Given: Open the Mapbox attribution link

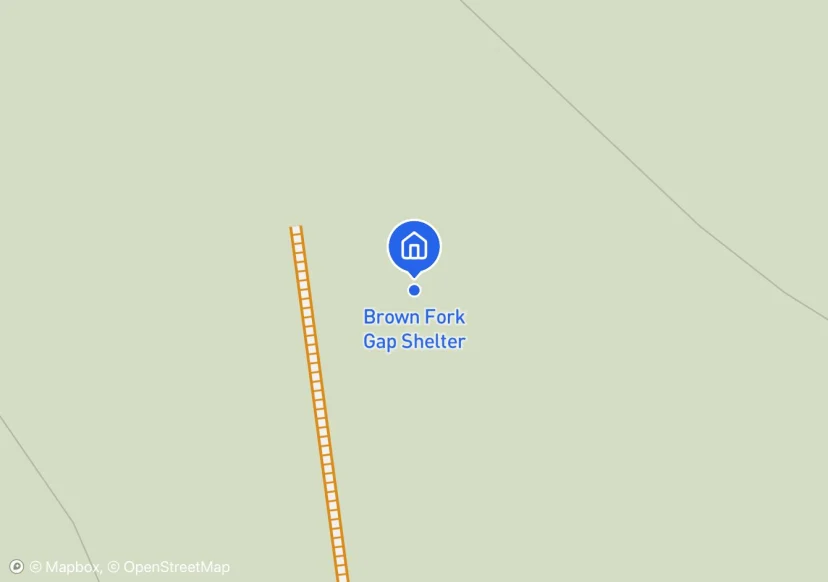Looking at the screenshot, I should (x=65, y=567).
